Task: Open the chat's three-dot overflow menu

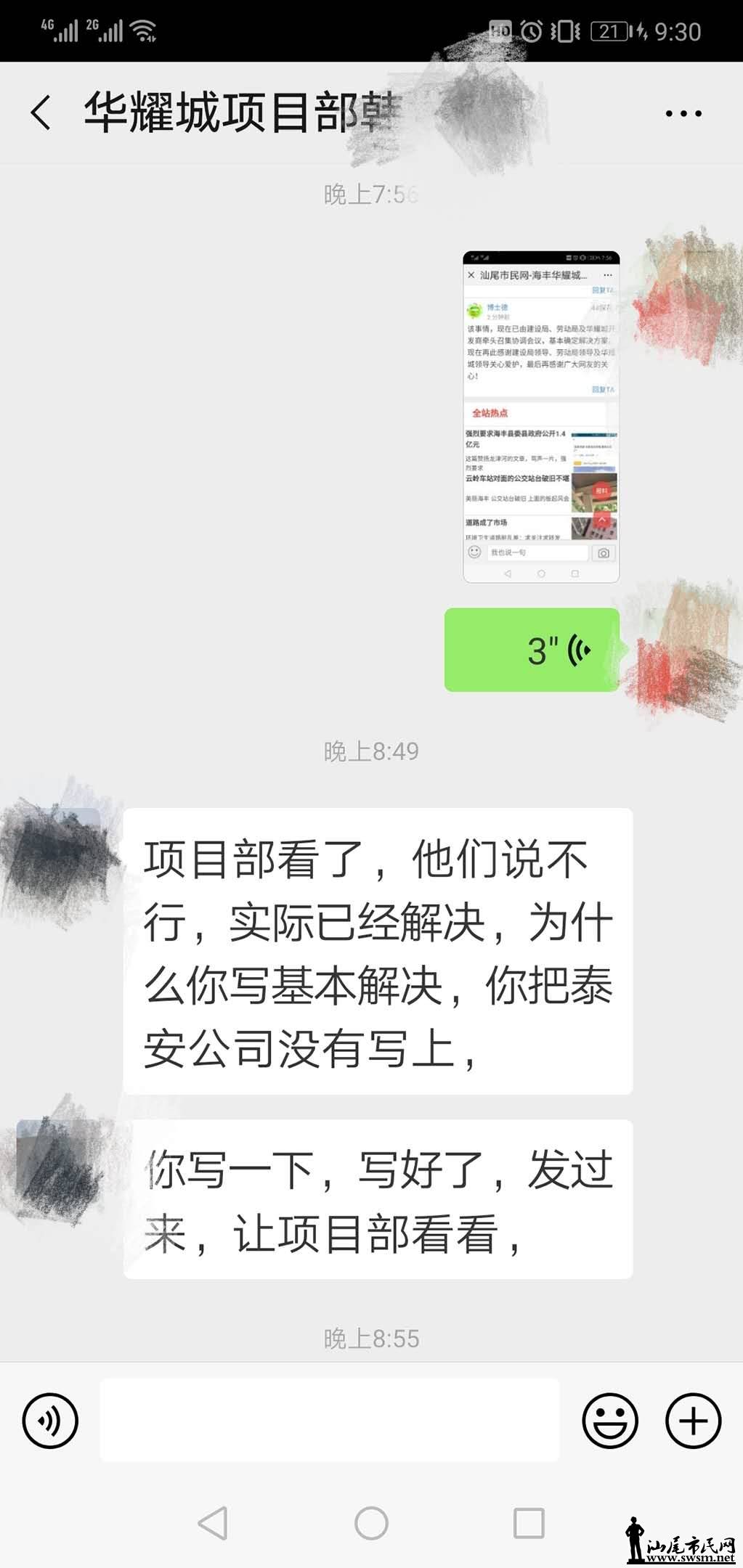Action: coord(683,114)
